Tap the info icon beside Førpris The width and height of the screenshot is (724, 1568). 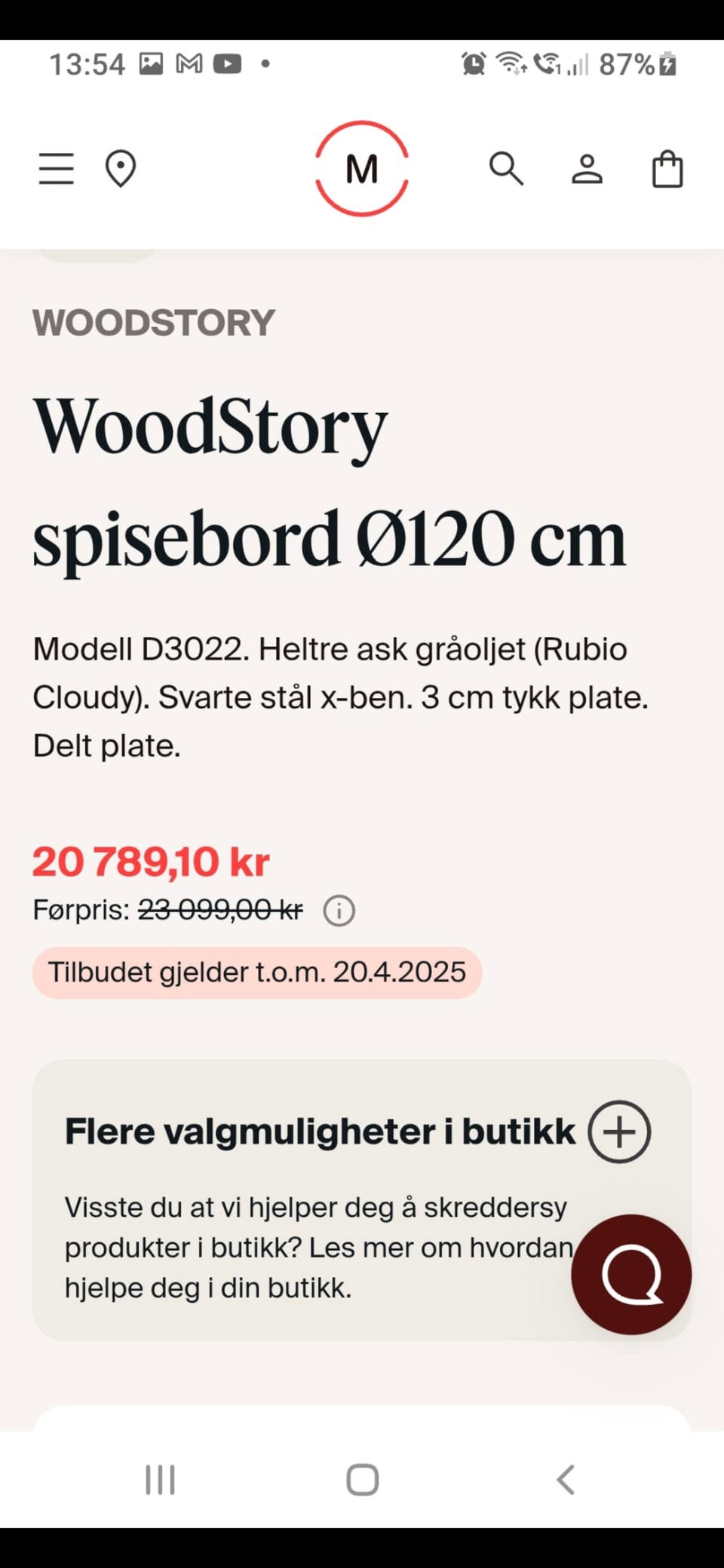[339, 911]
